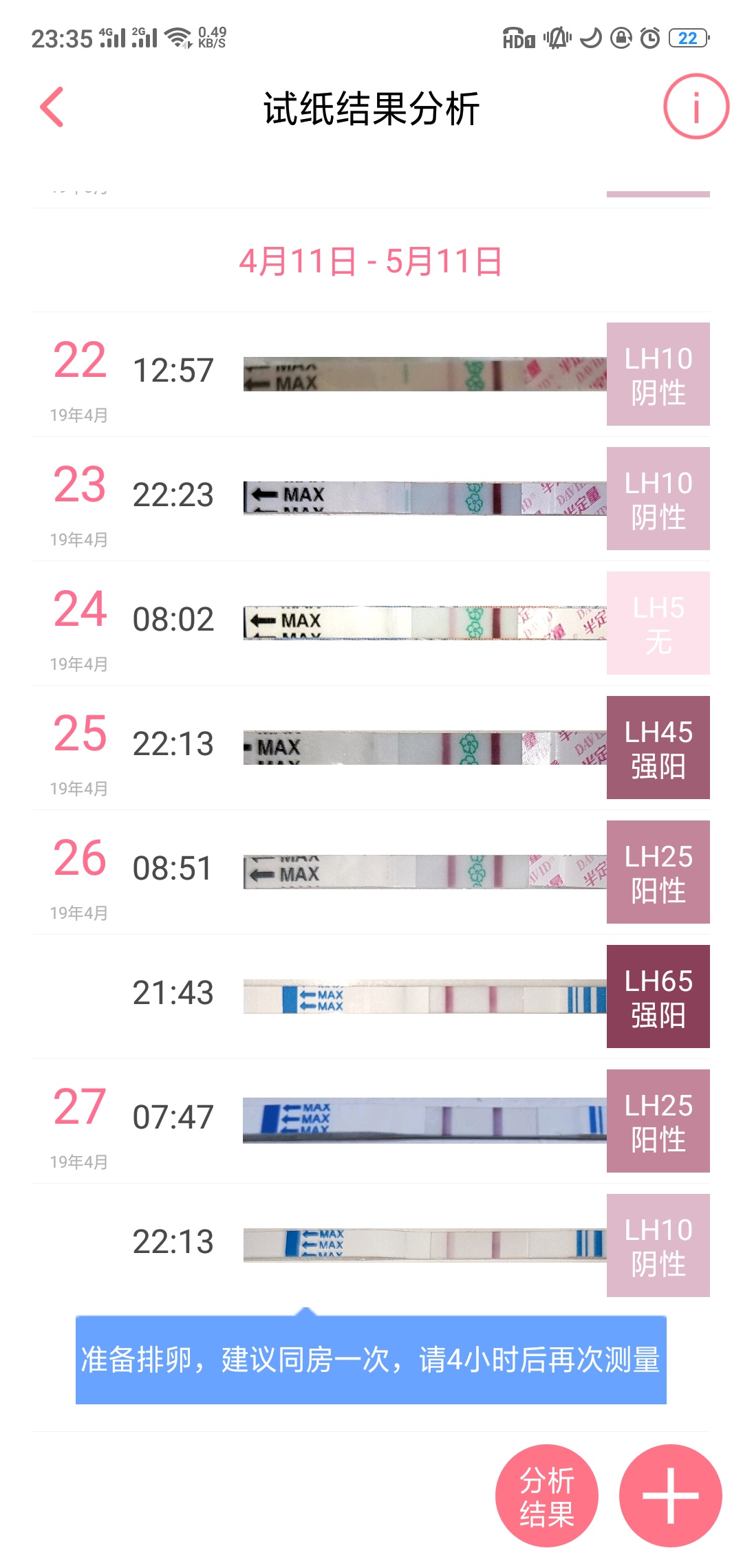This screenshot has width=743, height=1568.
Task: Open the info icon in the top bar
Action: (696, 107)
